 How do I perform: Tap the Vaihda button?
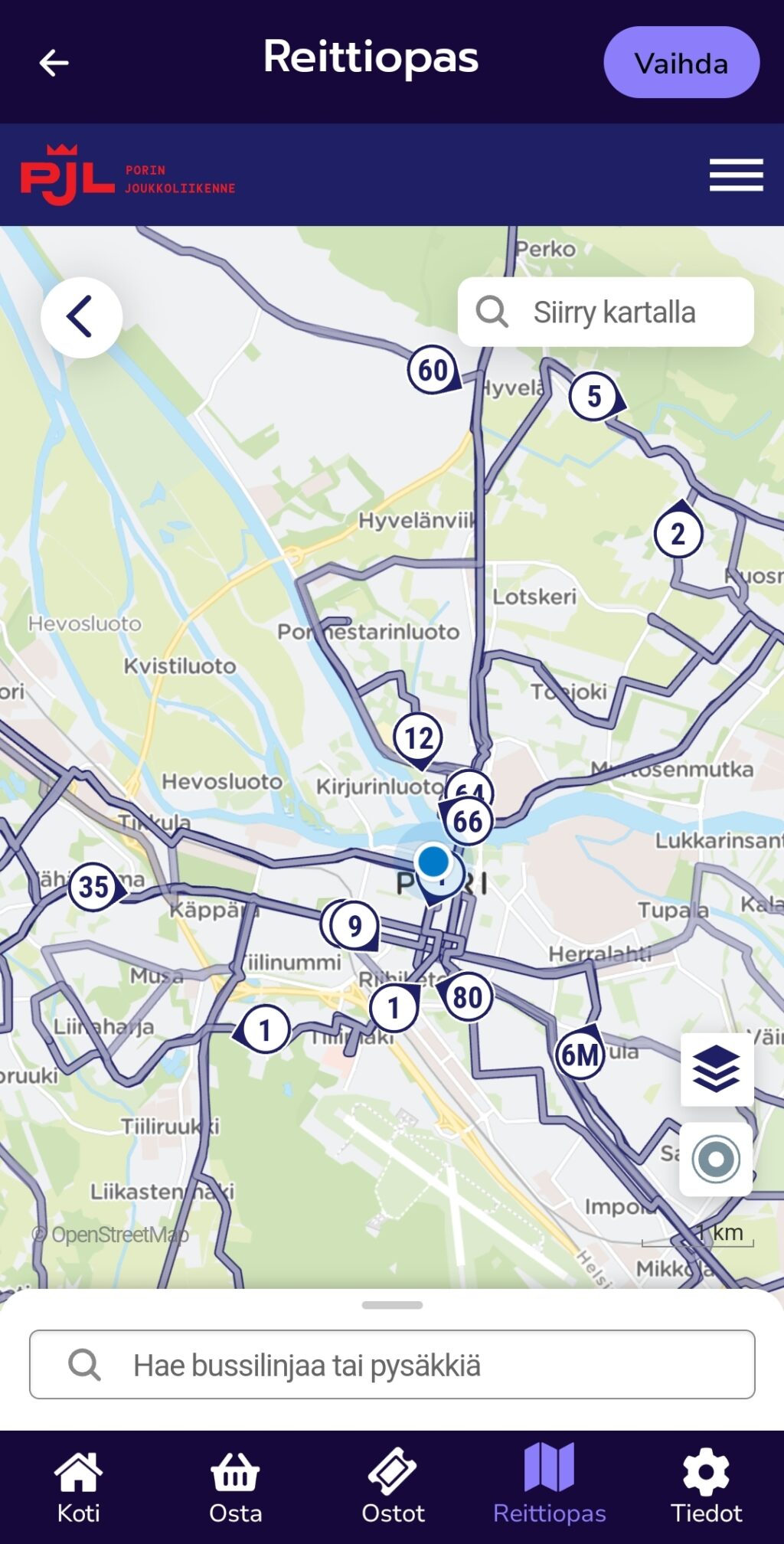coord(681,63)
